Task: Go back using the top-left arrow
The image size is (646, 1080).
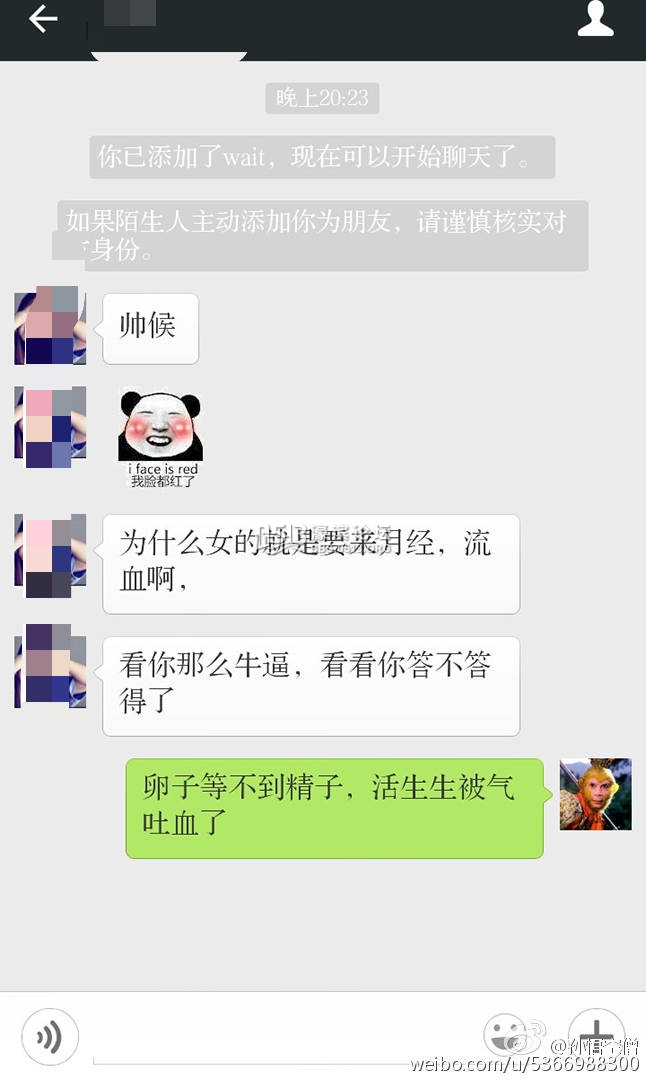Action: (42, 19)
